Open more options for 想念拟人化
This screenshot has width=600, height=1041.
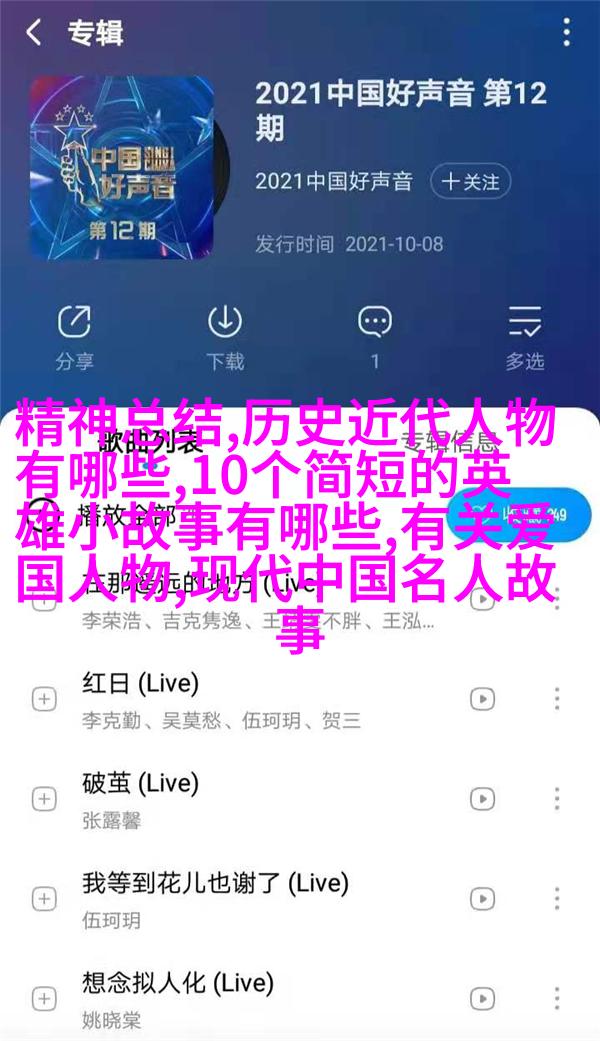[557, 998]
